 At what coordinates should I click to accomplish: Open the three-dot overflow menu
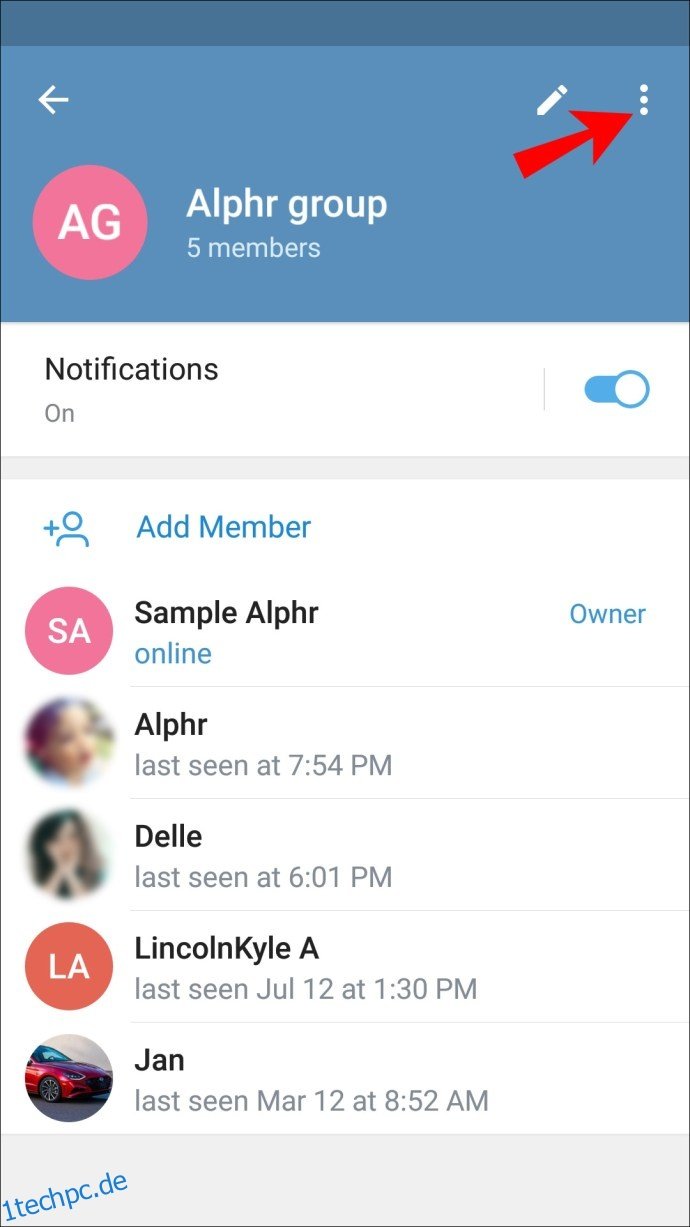[x=643, y=100]
